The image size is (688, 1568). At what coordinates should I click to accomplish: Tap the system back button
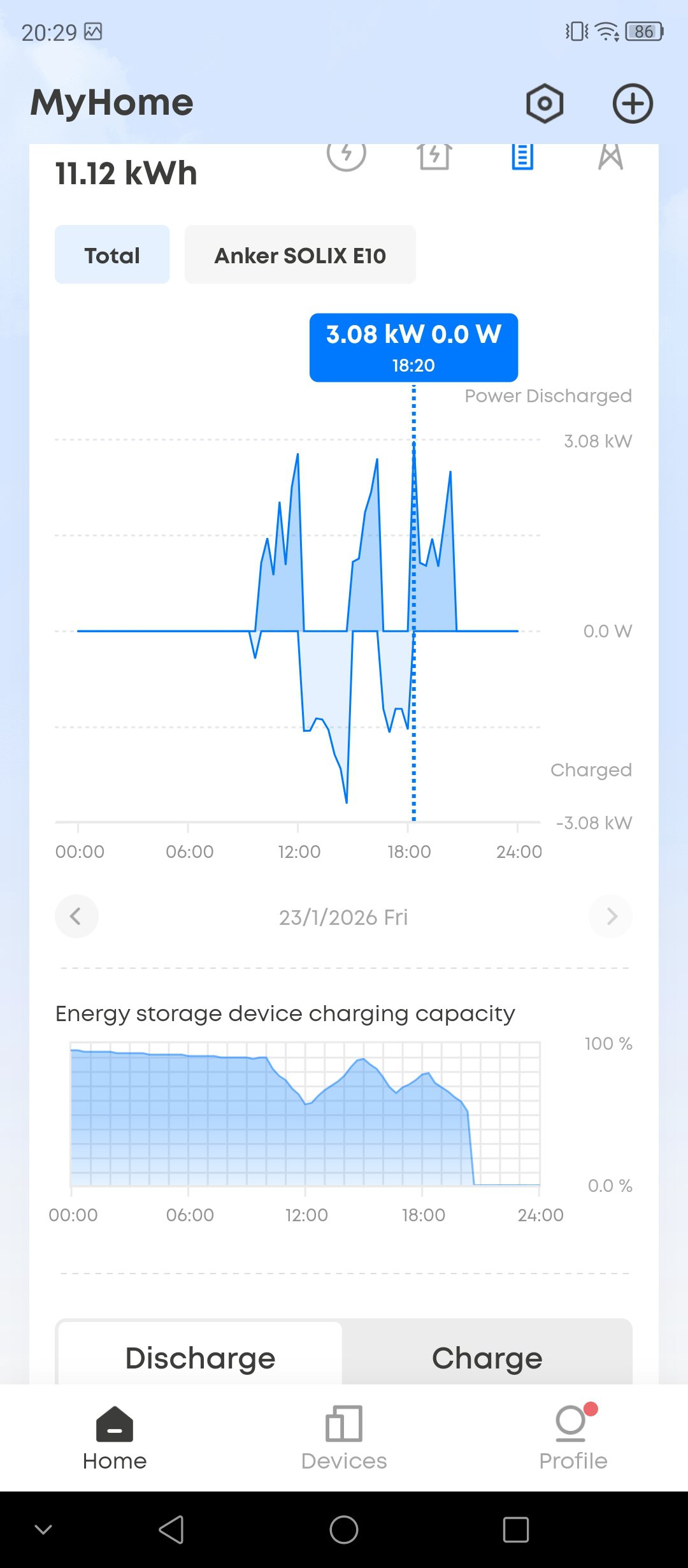click(171, 1529)
